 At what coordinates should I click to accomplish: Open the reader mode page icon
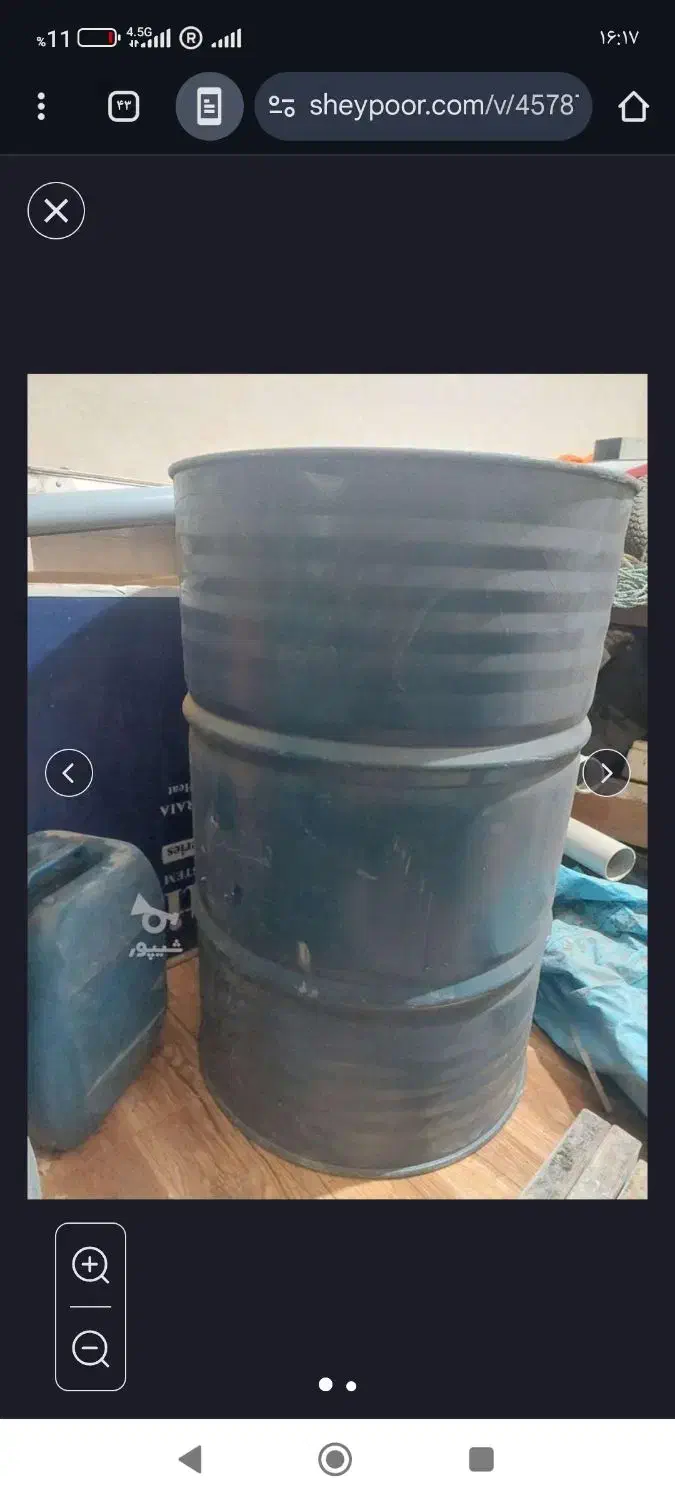click(x=209, y=106)
